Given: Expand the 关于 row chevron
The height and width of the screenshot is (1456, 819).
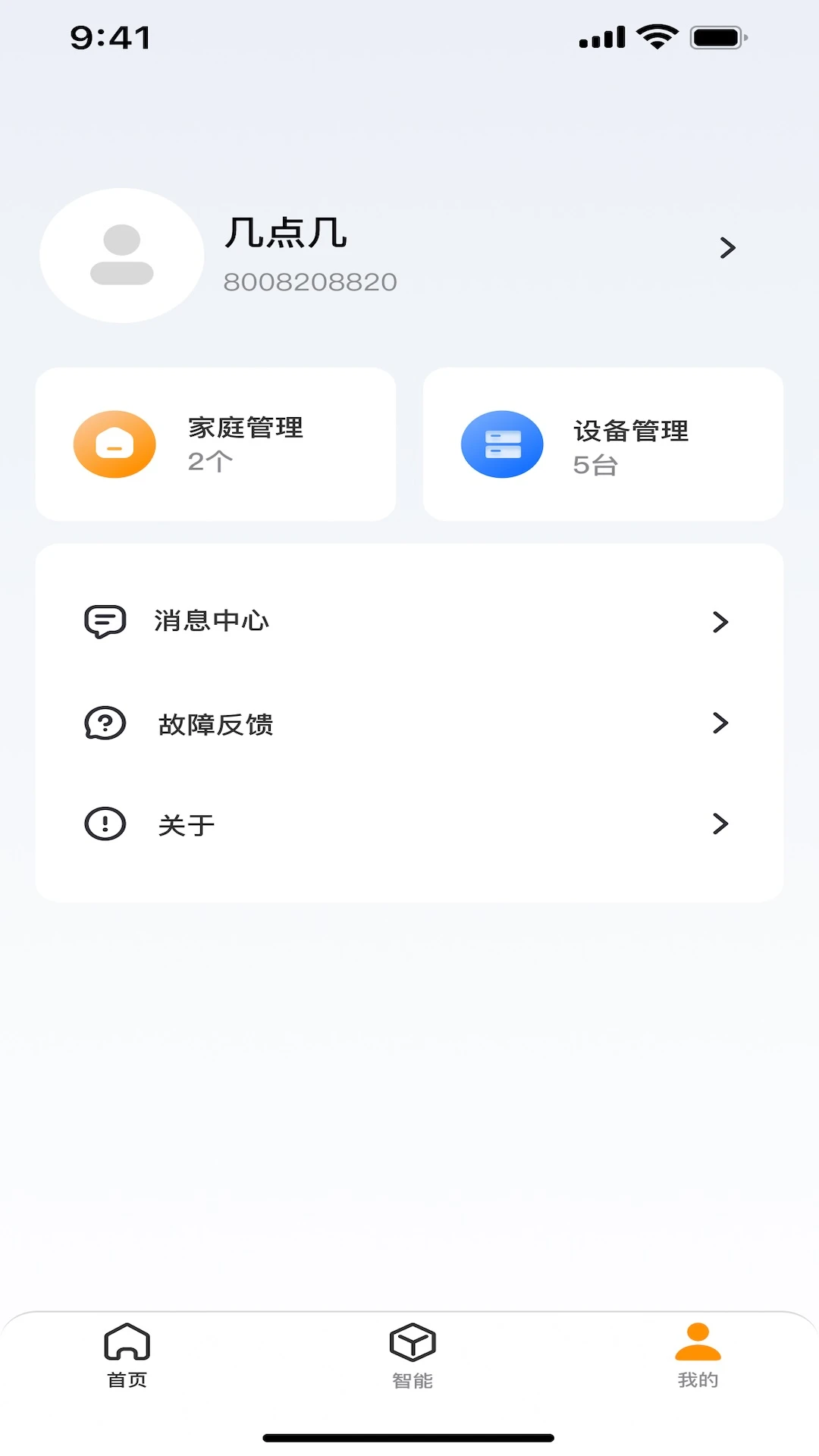Looking at the screenshot, I should pyautogui.click(x=720, y=824).
